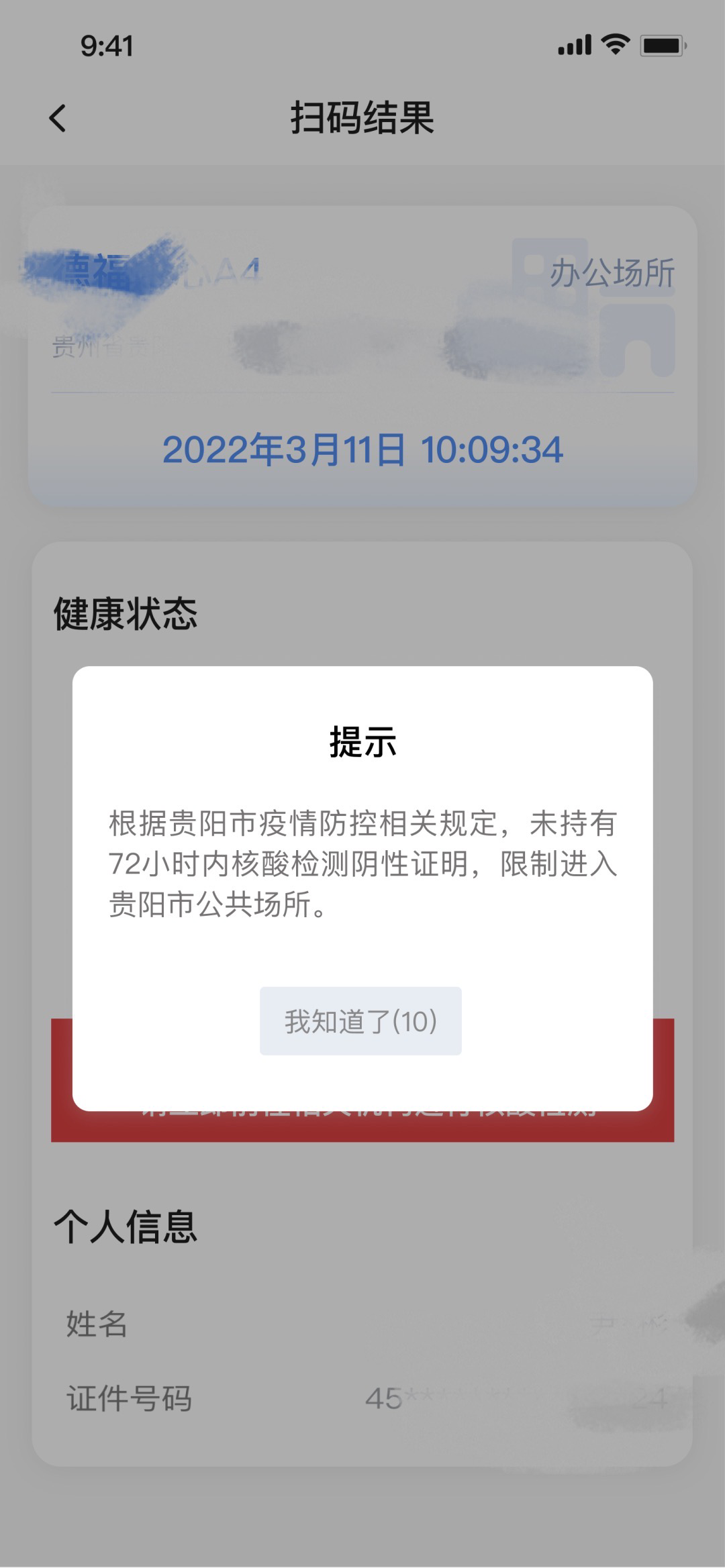Go back from the 扫码结果 page
The image size is (725, 1568).
[x=58, y=118]
